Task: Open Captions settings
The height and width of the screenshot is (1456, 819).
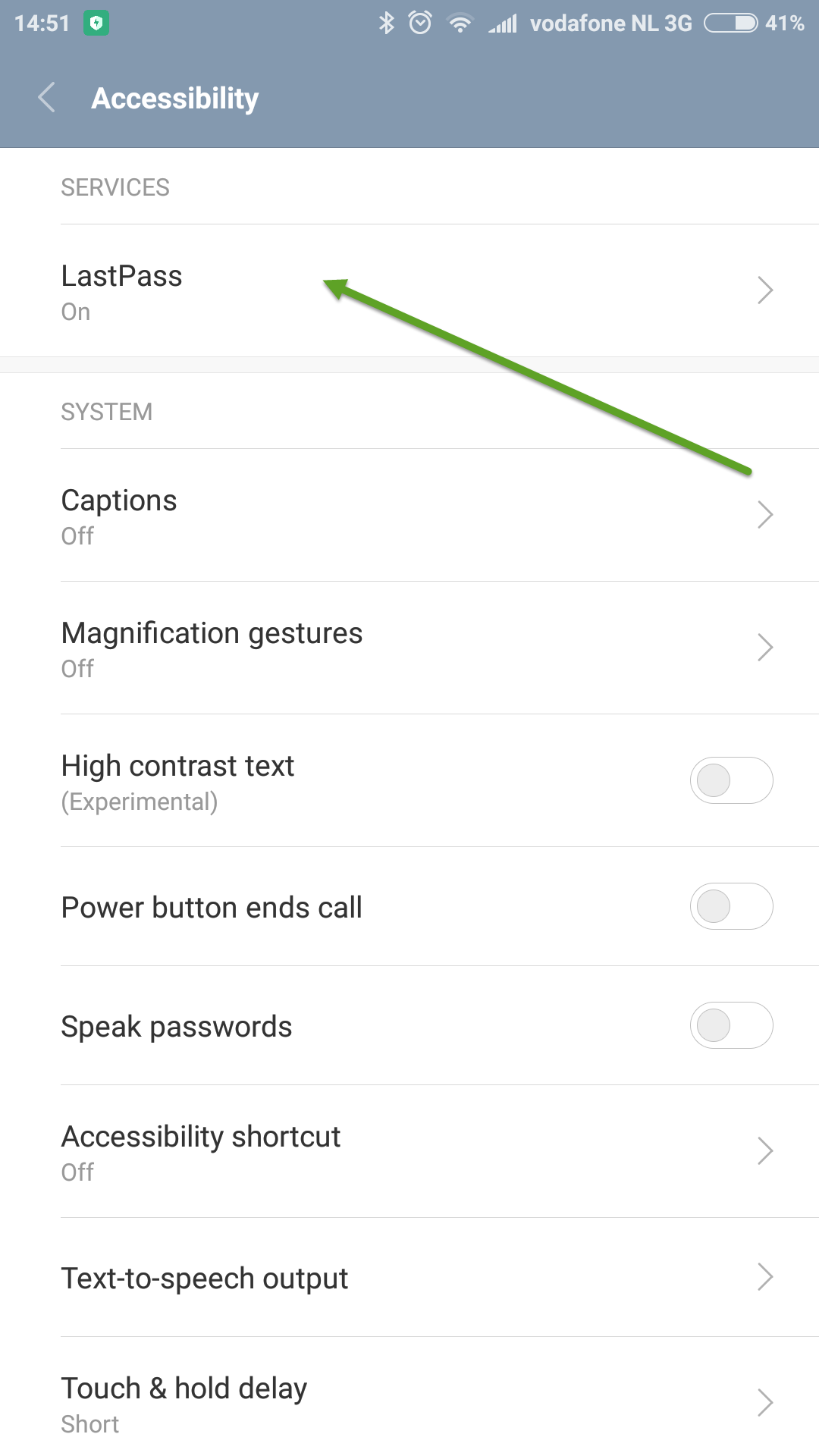Action: (x=409, y=515)
